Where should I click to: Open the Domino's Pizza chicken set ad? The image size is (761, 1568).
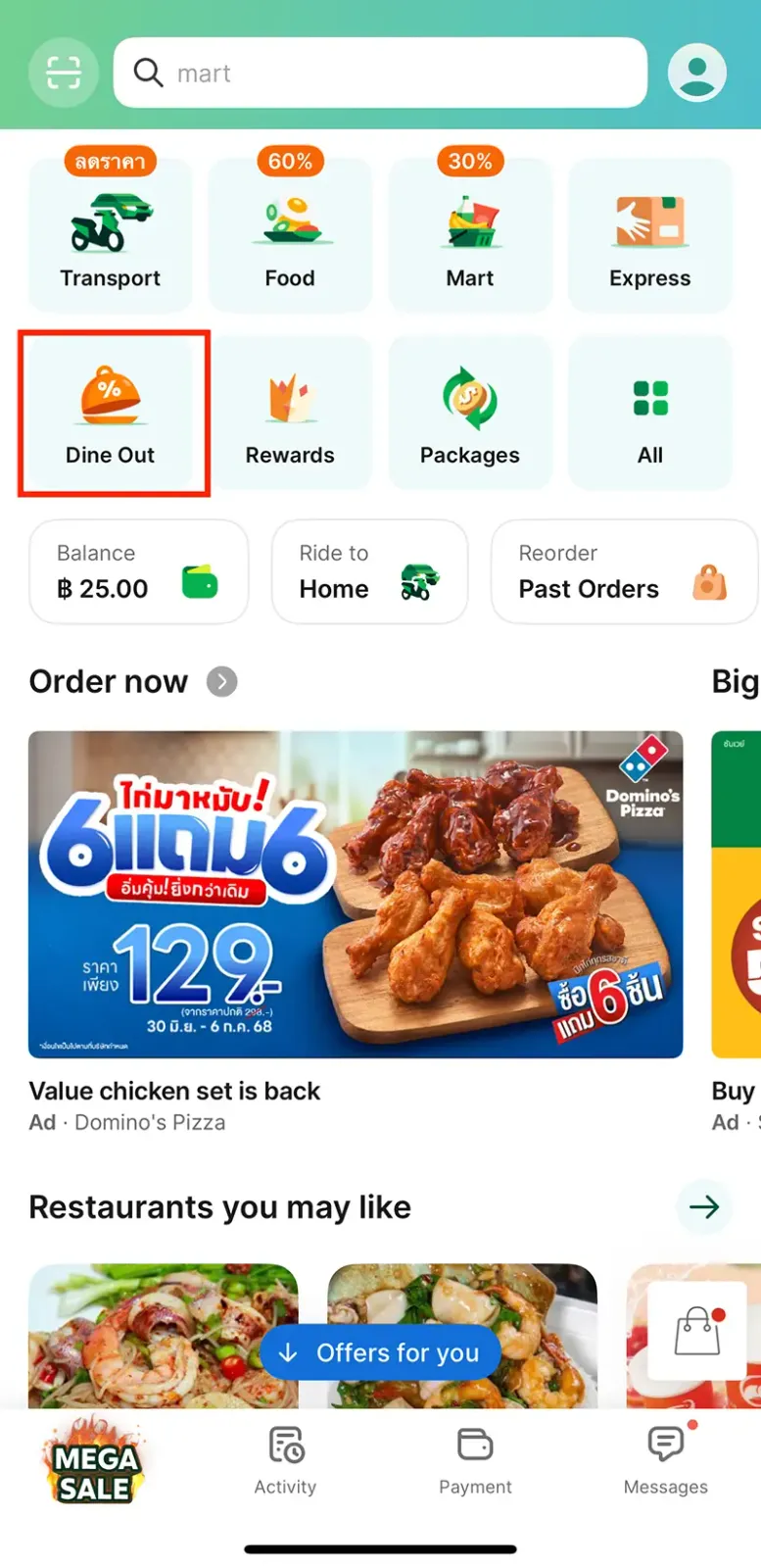[356, 894]
